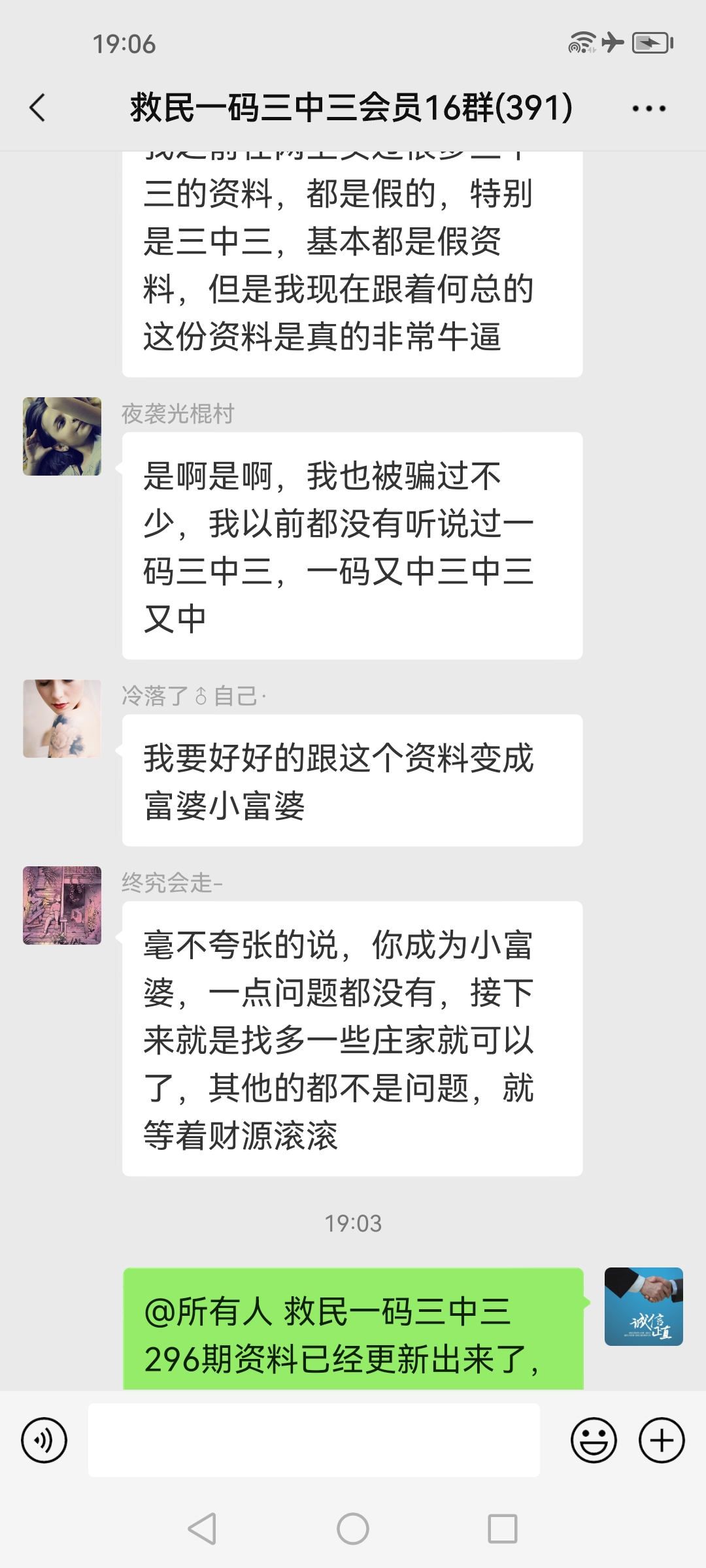Viewport: 706px width, 1568px height.
Task: Open my own handshake avatar profile
Action: click(x=643, y=1307)
